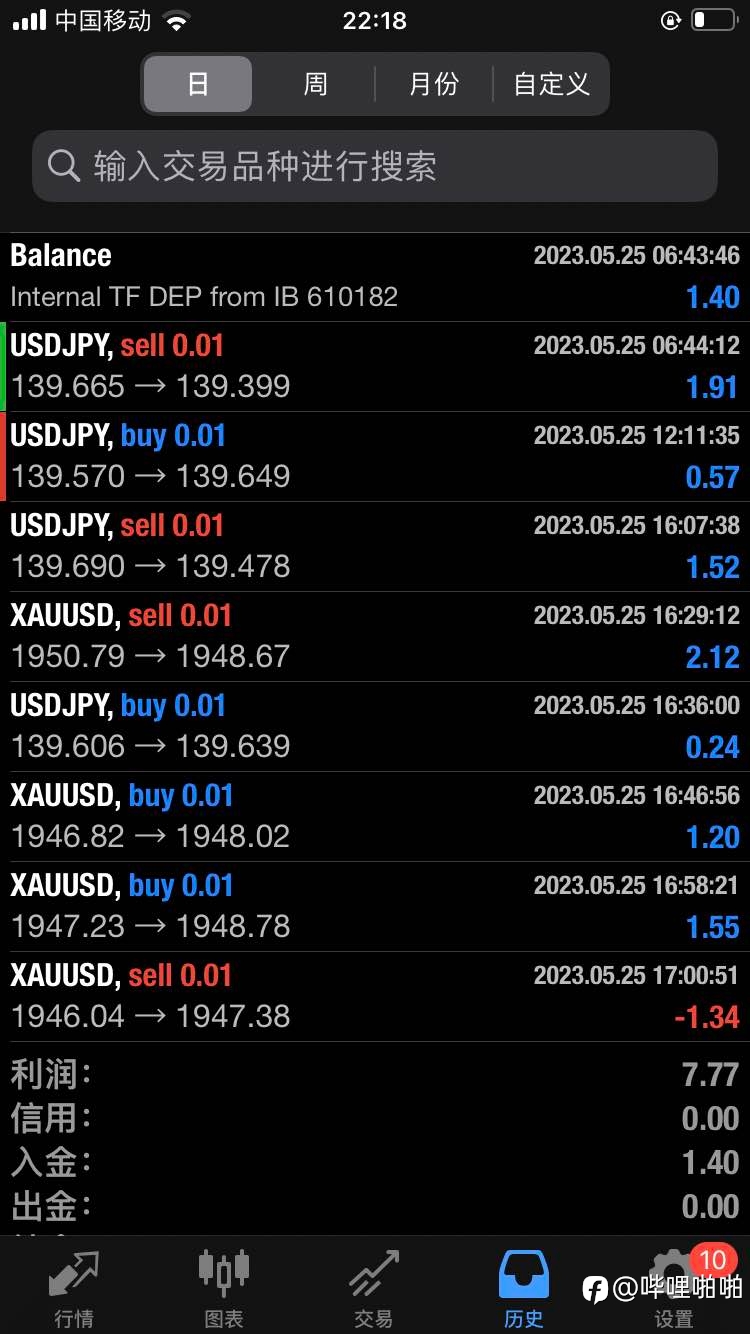Open the USDJPY sell trade at 06:44:12
The image size is (750, 1334).
point(375,367)
